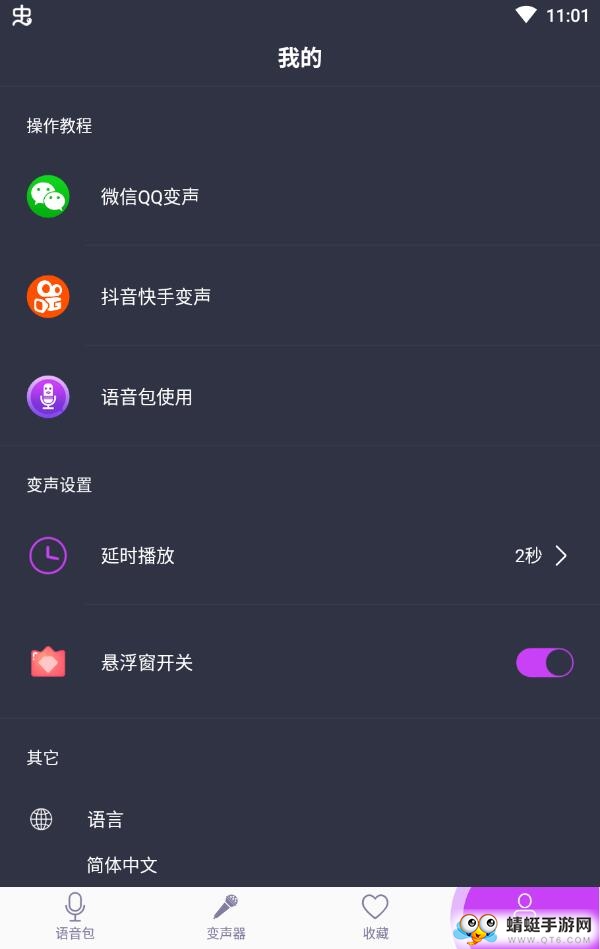Go to the 收藏 favorites tab
600x949 pixels.
click(375, 917)
